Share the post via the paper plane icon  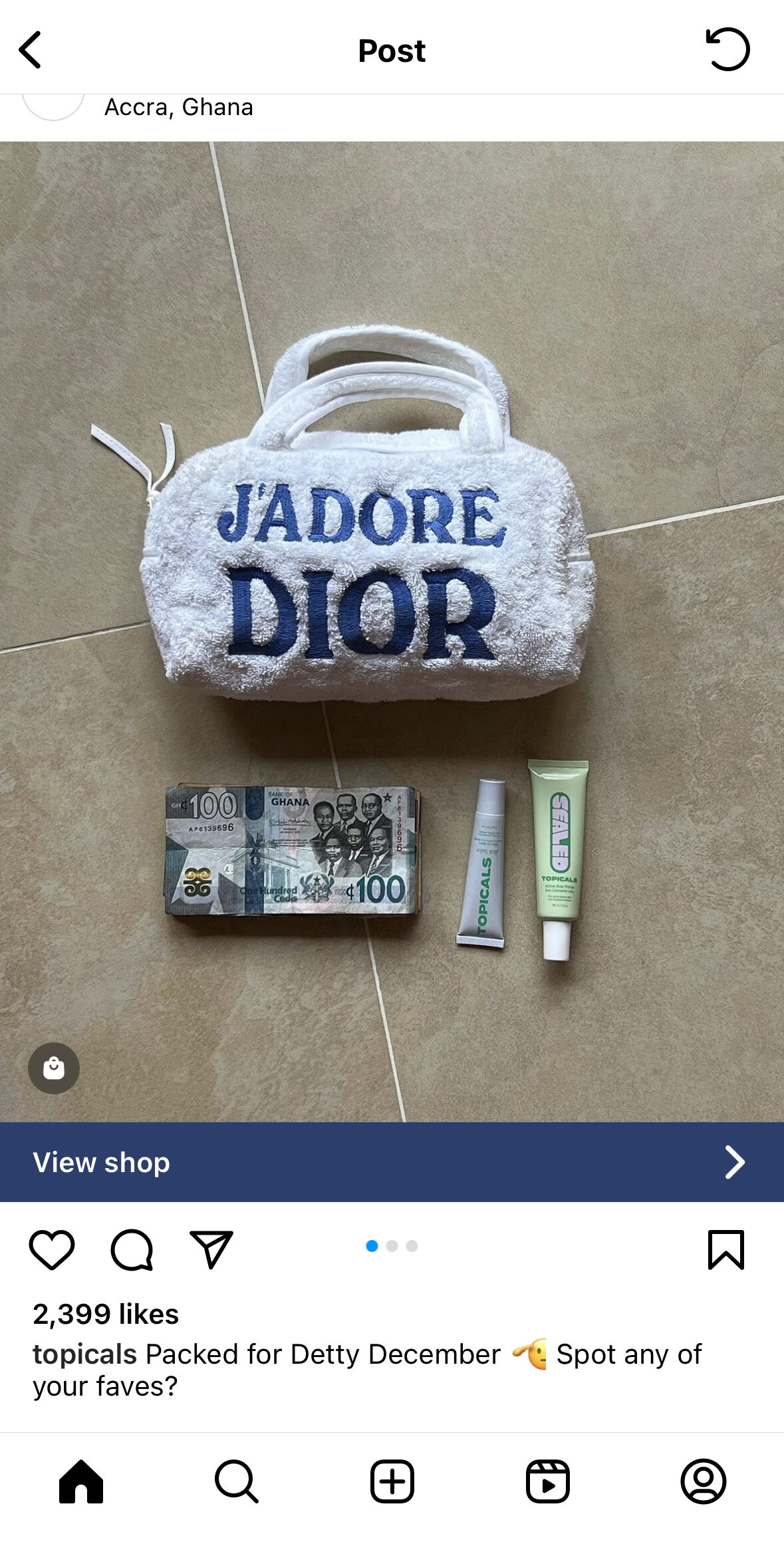click(x=211, y=1249)
